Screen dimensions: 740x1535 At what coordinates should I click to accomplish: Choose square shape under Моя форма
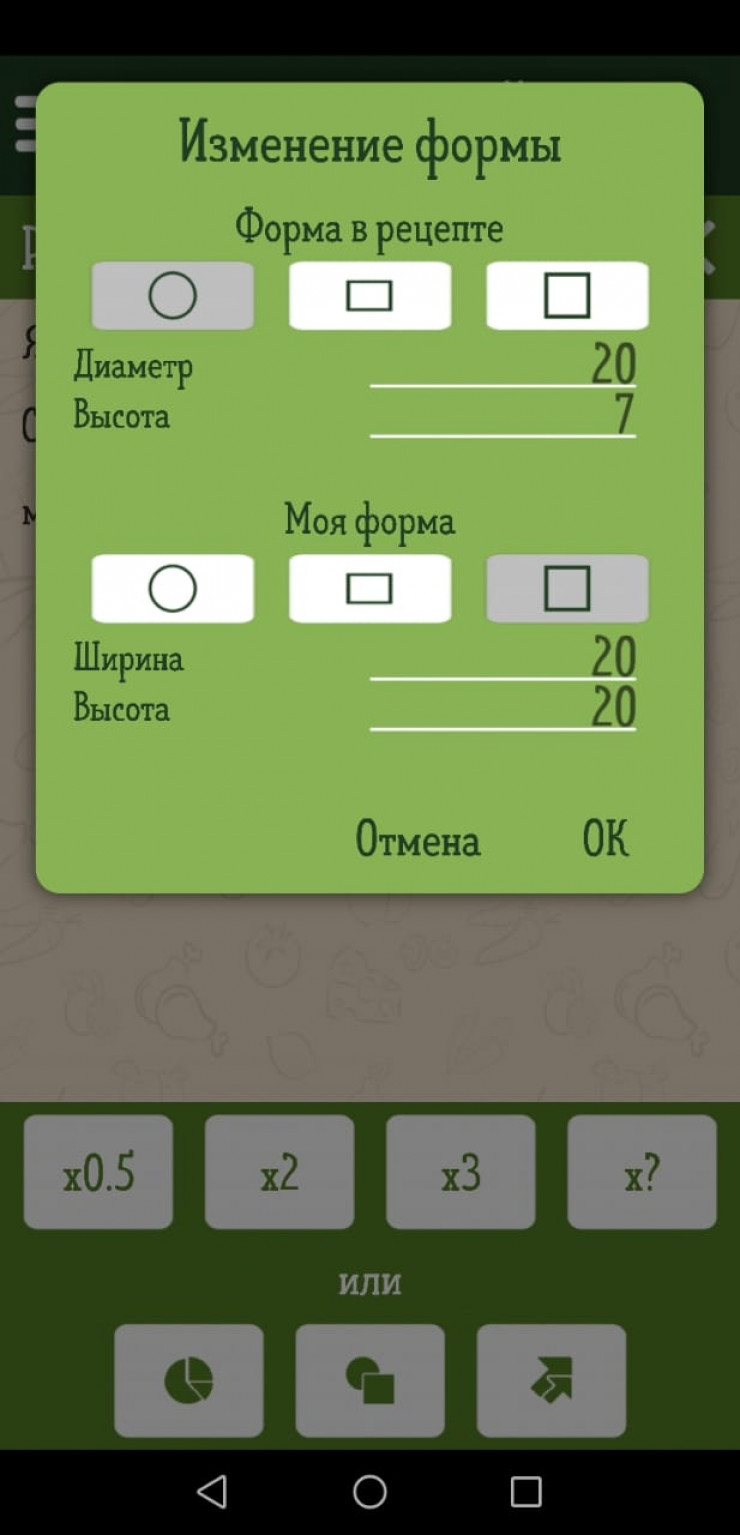pyautogui.click(x=567, y=589)
